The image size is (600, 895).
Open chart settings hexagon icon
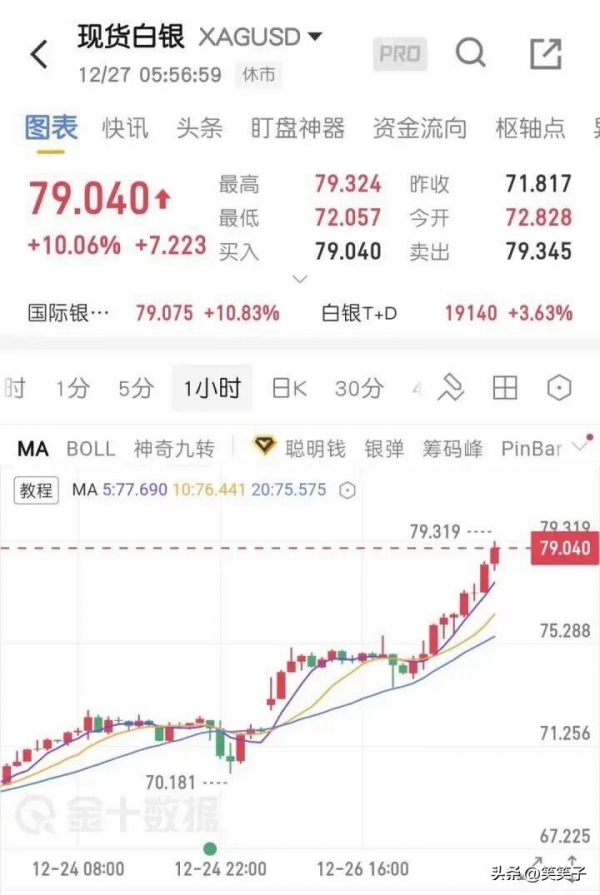point(559,388)
